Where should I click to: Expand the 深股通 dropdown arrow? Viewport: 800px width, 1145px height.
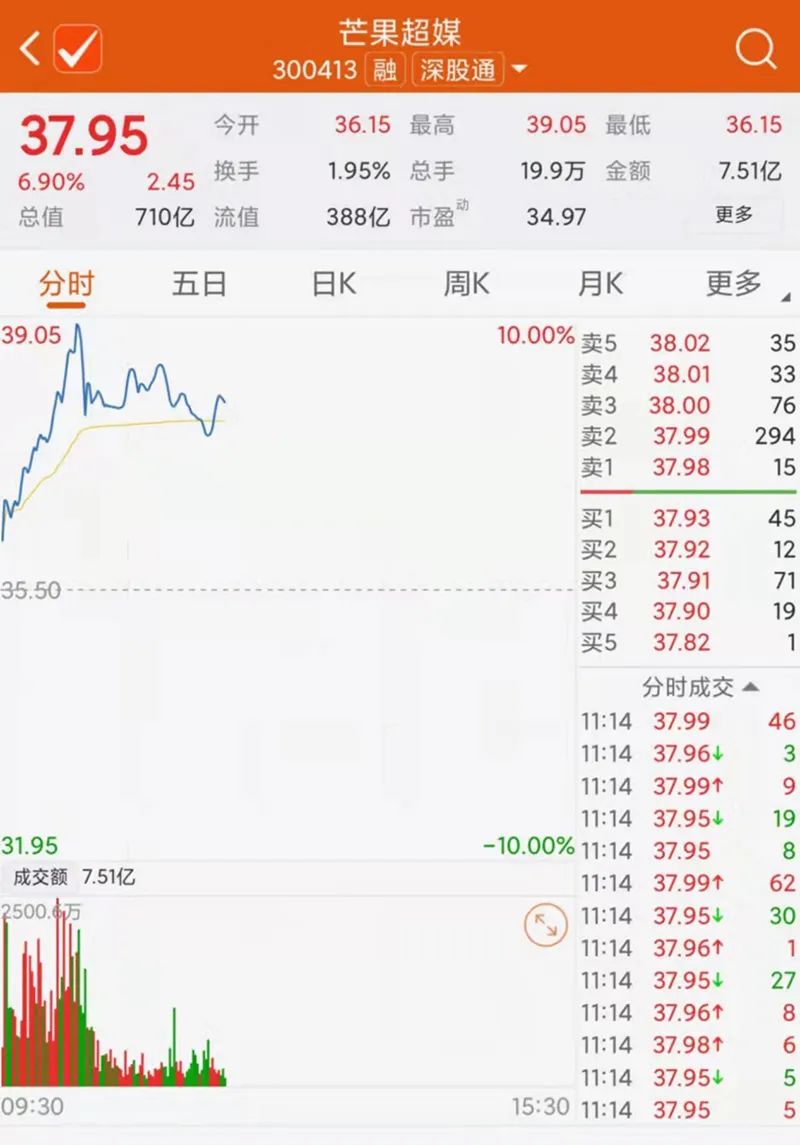(518, 71)
